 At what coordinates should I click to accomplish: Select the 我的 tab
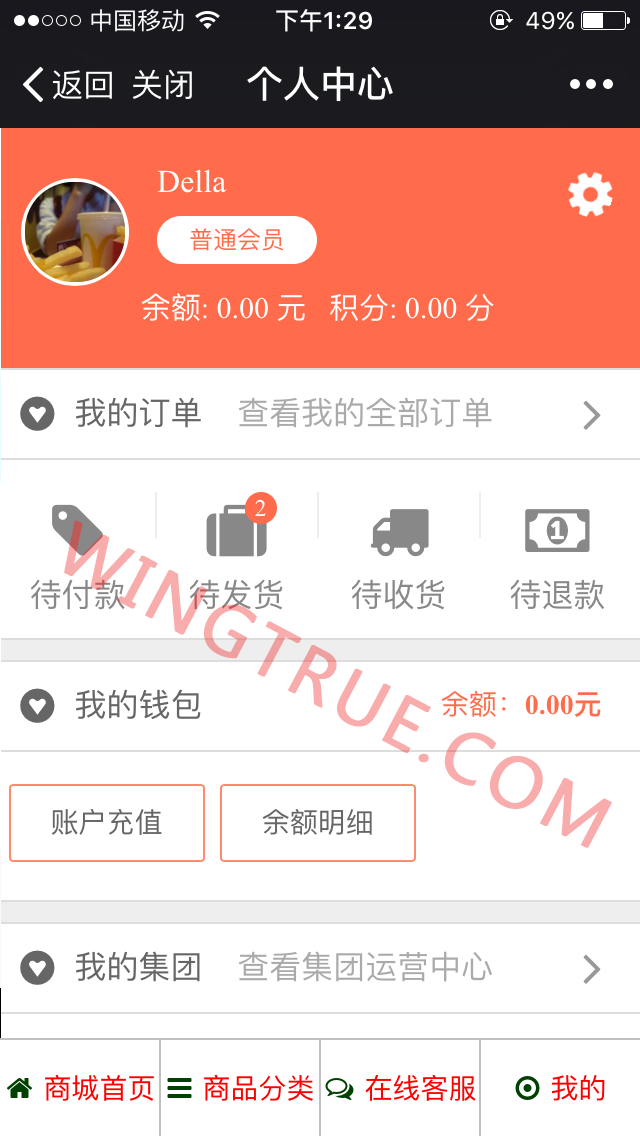click(560, 1088)
